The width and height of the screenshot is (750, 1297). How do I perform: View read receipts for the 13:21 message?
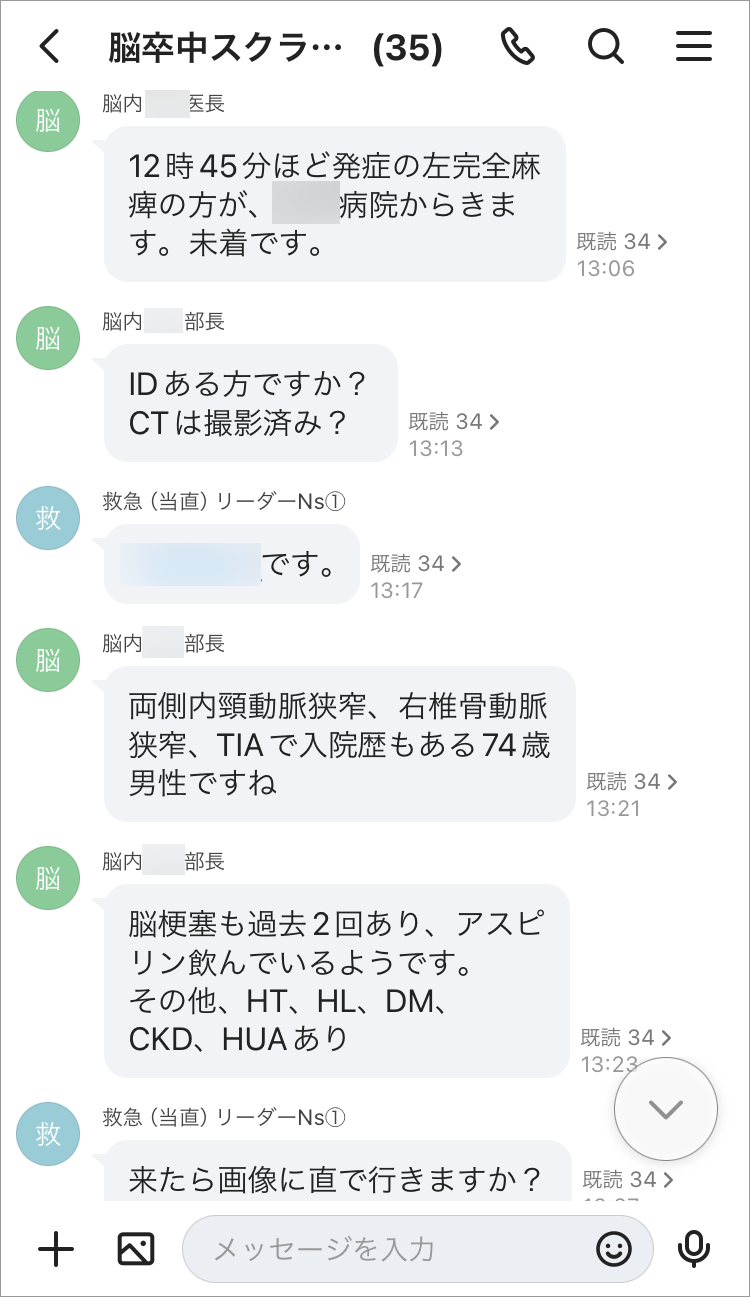(632, 782)
